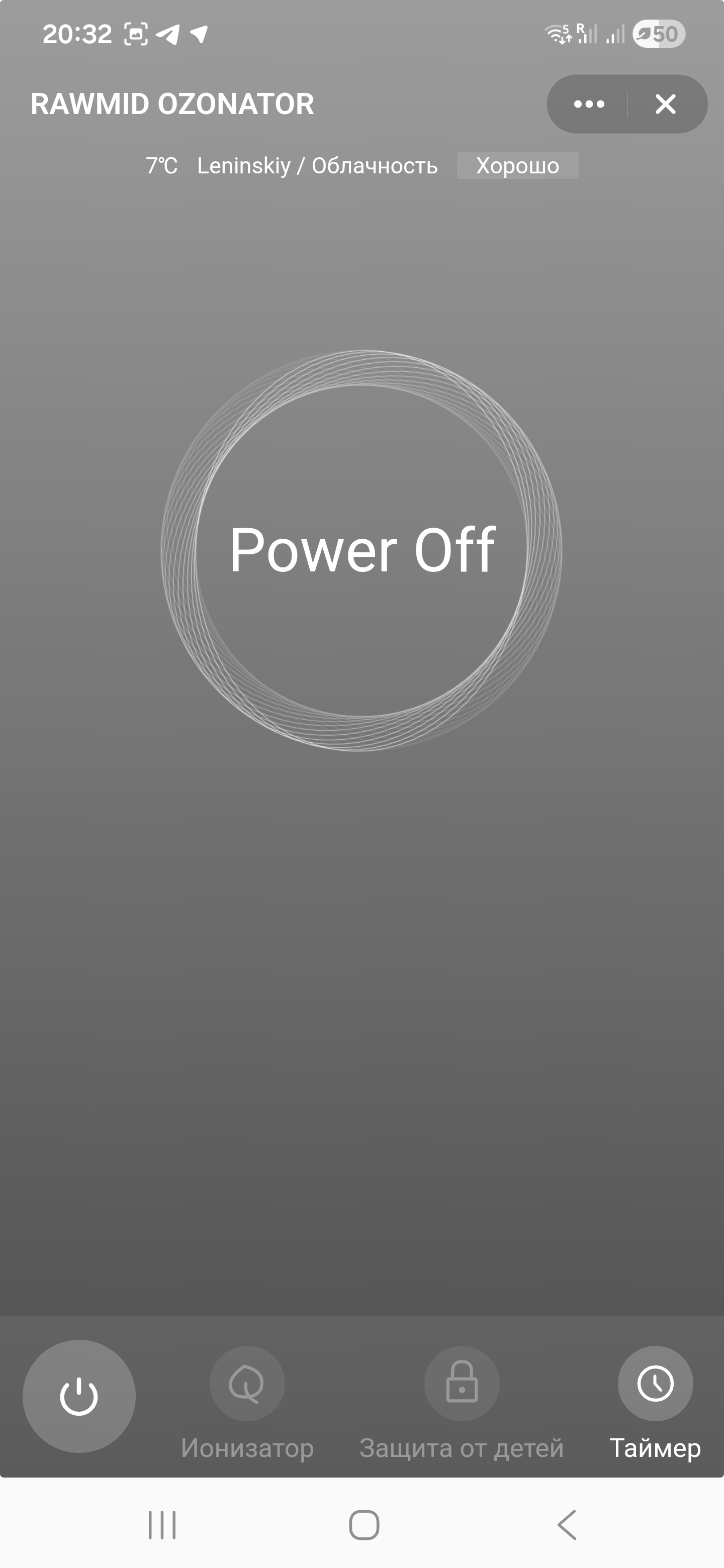Go back with the system back button
The image size is (724, 1568).
click(567, 1525)
